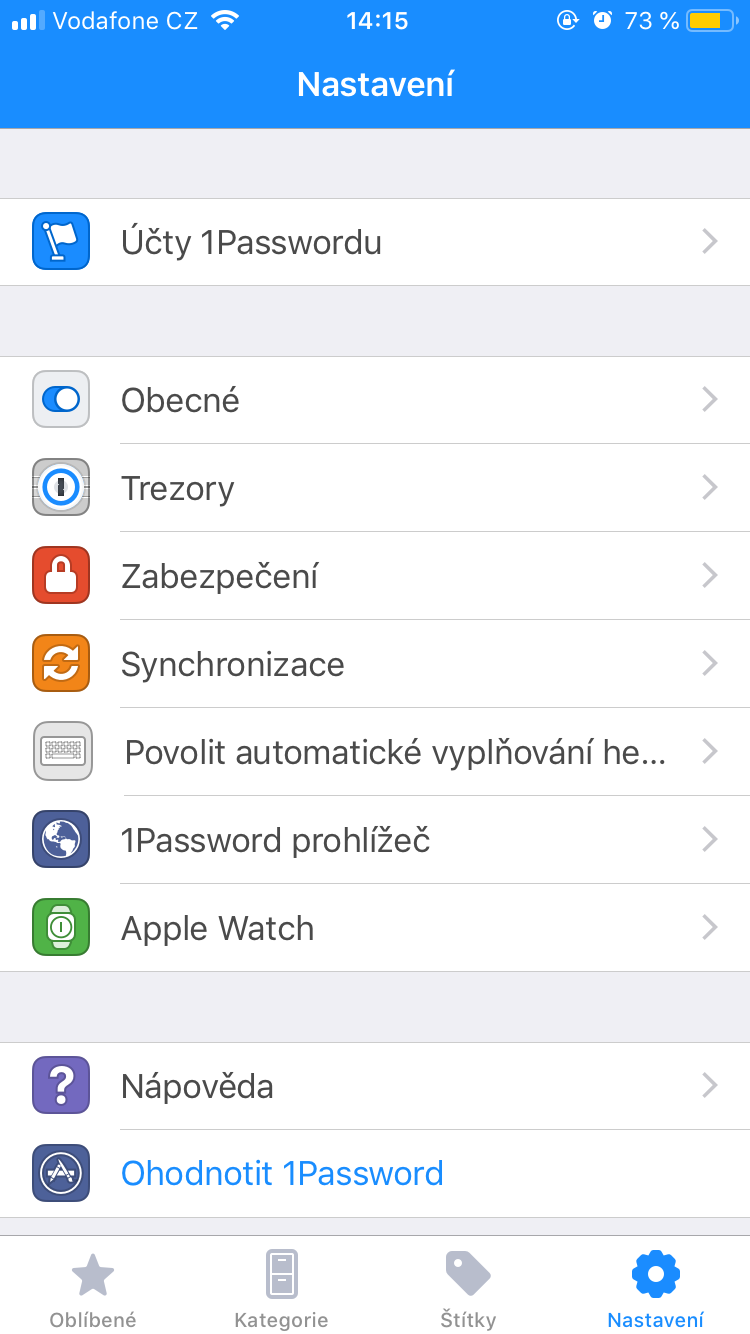
Task: Go to Zabezpečení settings
Action: 375,576
